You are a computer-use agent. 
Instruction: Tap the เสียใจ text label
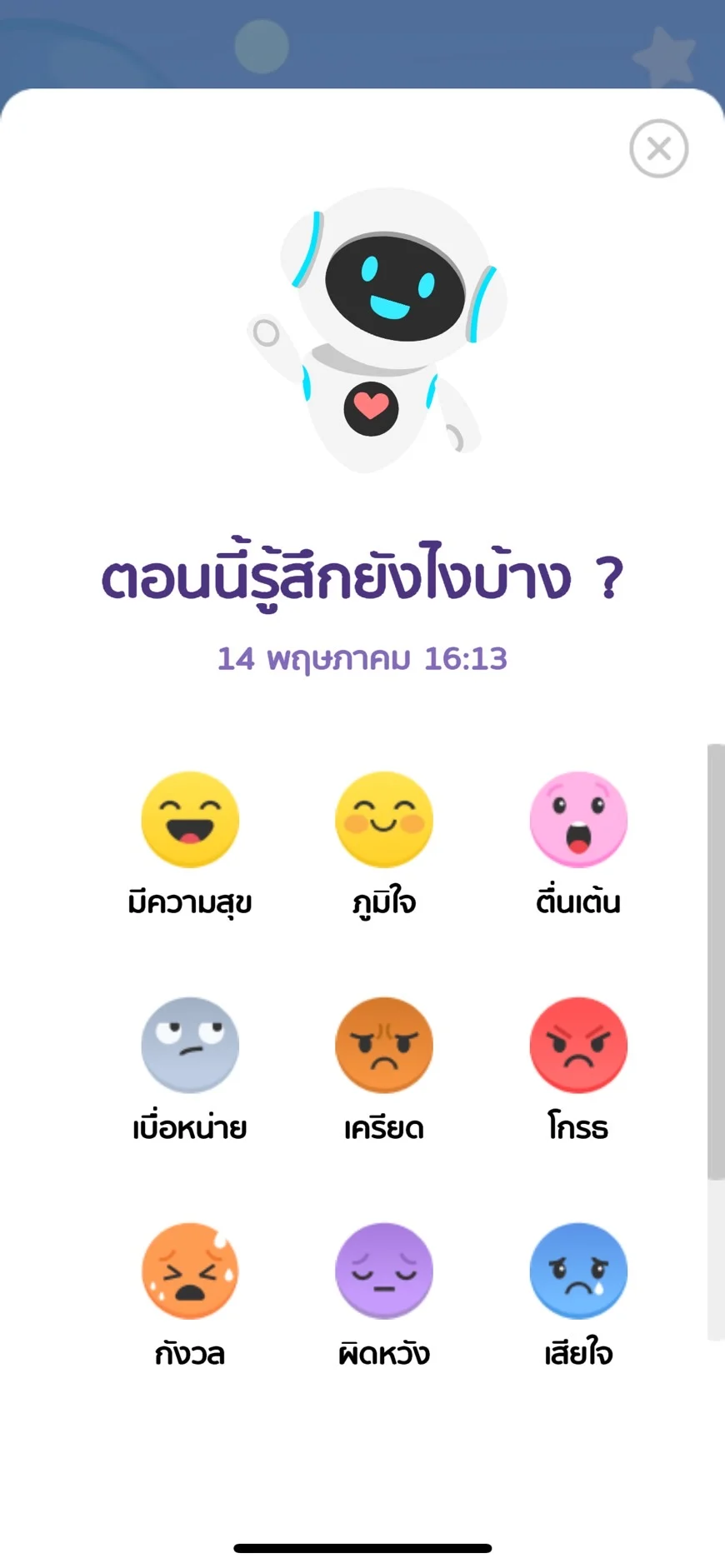(x=578, y=1353)
